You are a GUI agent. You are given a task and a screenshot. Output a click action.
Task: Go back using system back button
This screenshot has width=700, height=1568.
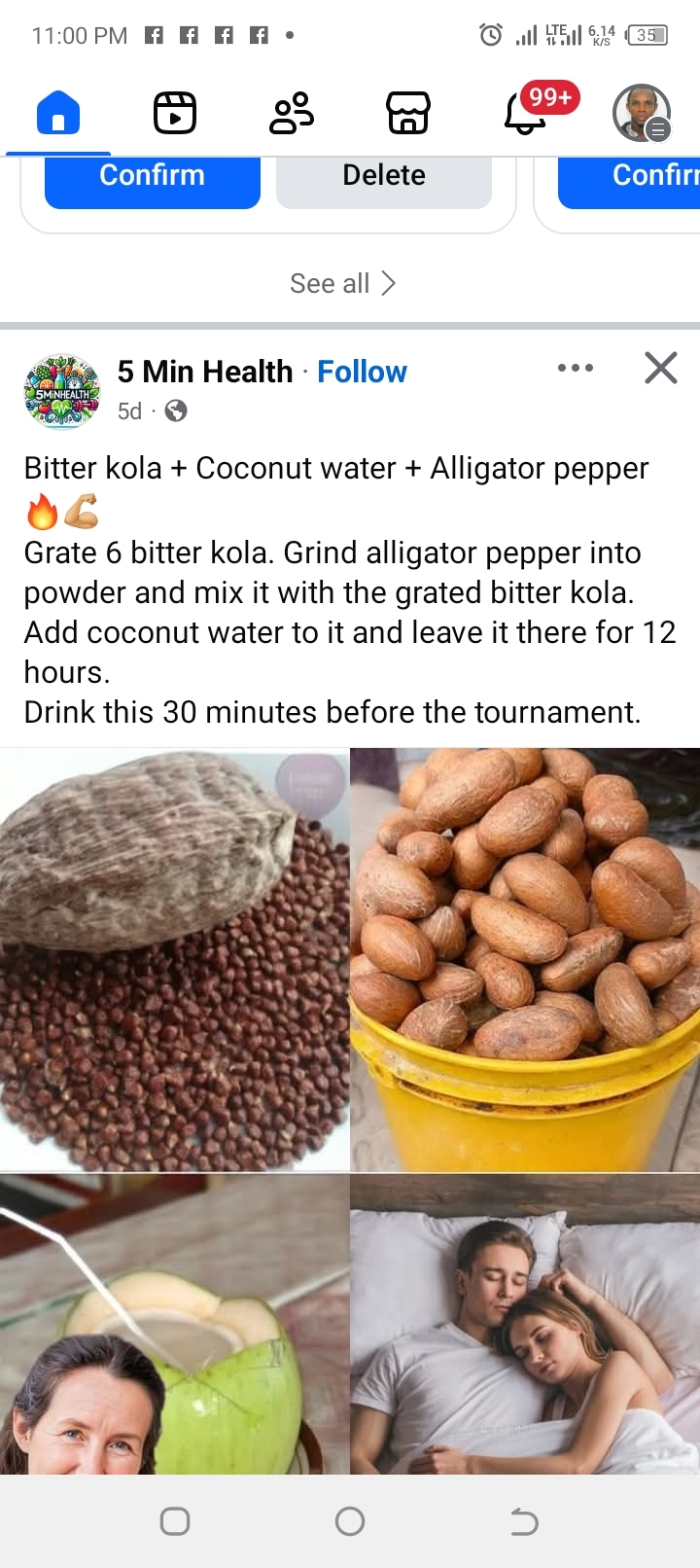524,1521
